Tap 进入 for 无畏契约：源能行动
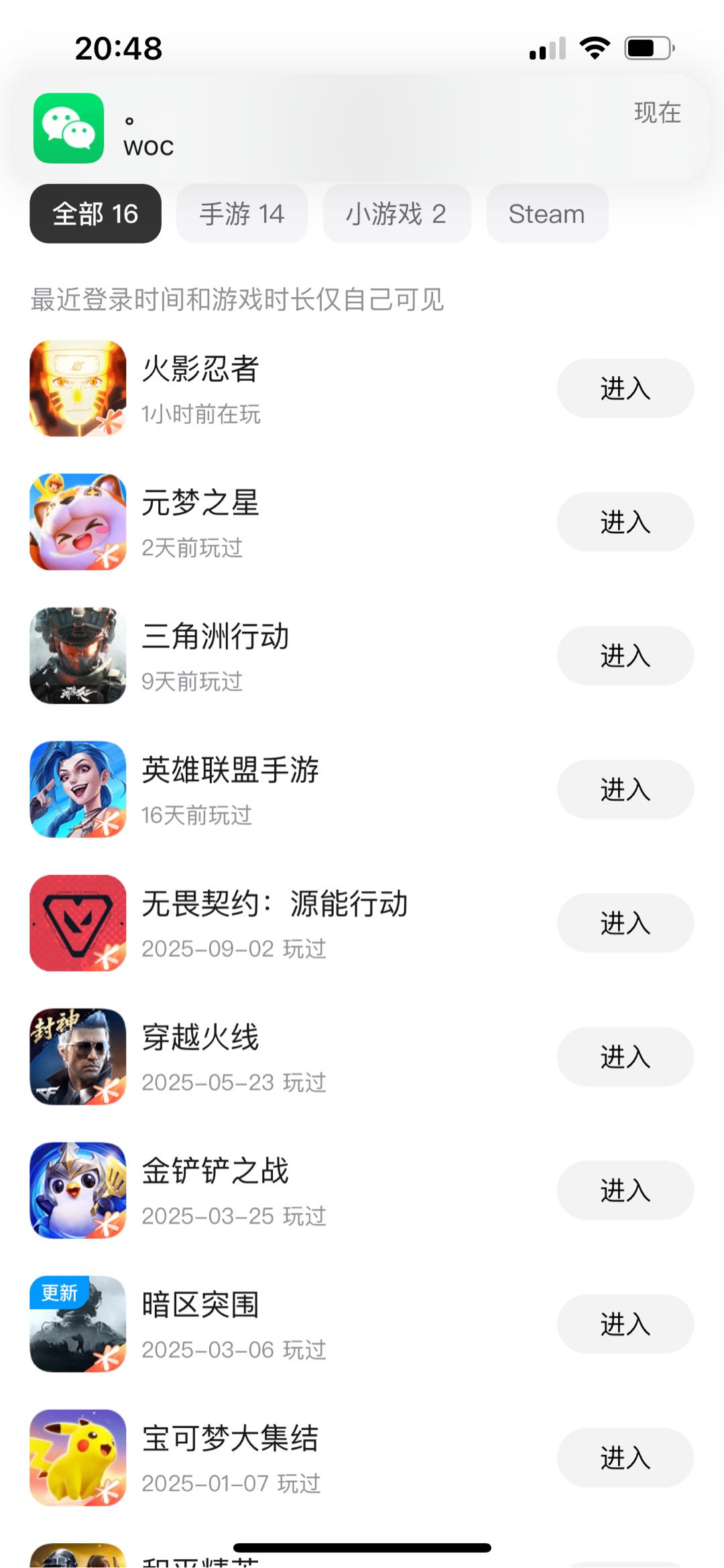 [625, 923]
